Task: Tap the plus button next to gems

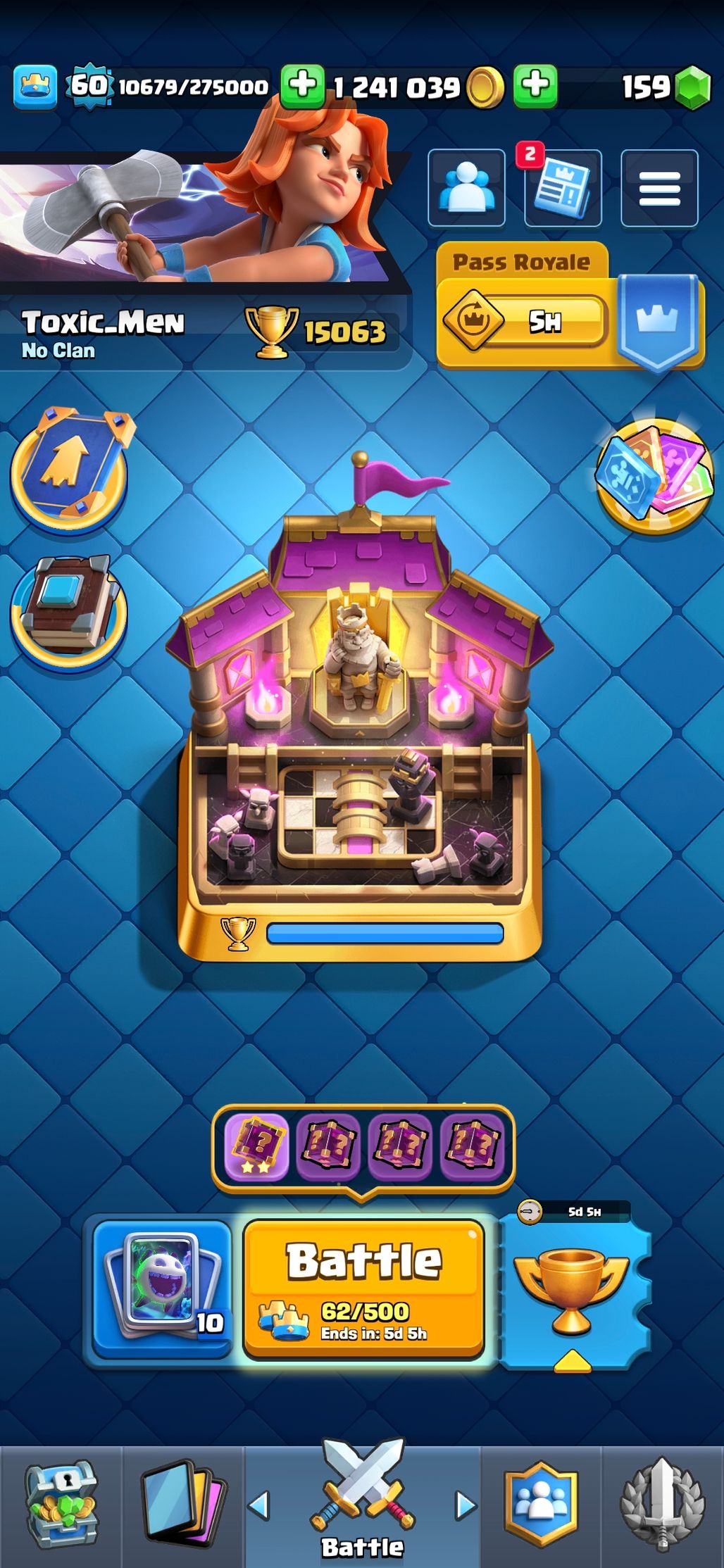Action: click(x=535, y=86)
